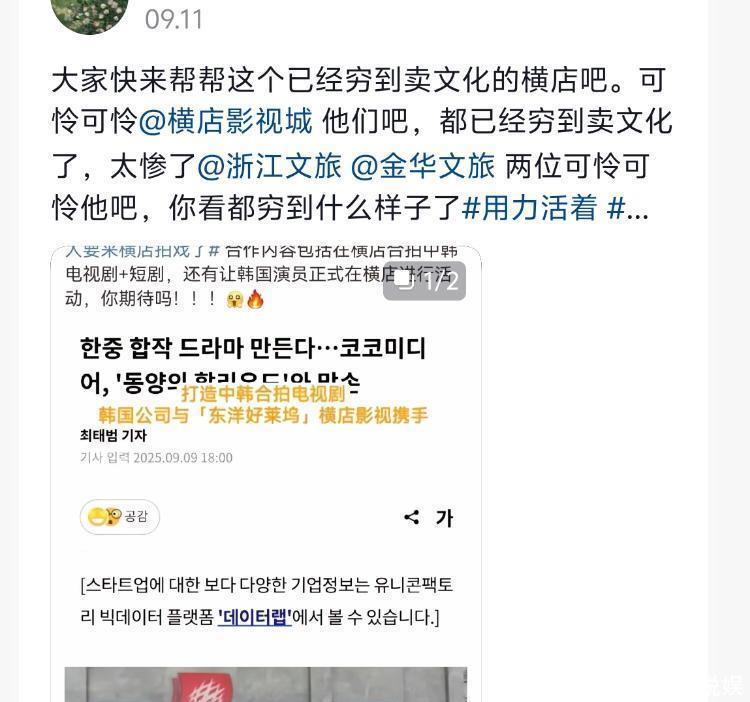Open the #用力活着 hashtag
The height and width of the screenshot is (702, 750).
(x=530, y=208)
